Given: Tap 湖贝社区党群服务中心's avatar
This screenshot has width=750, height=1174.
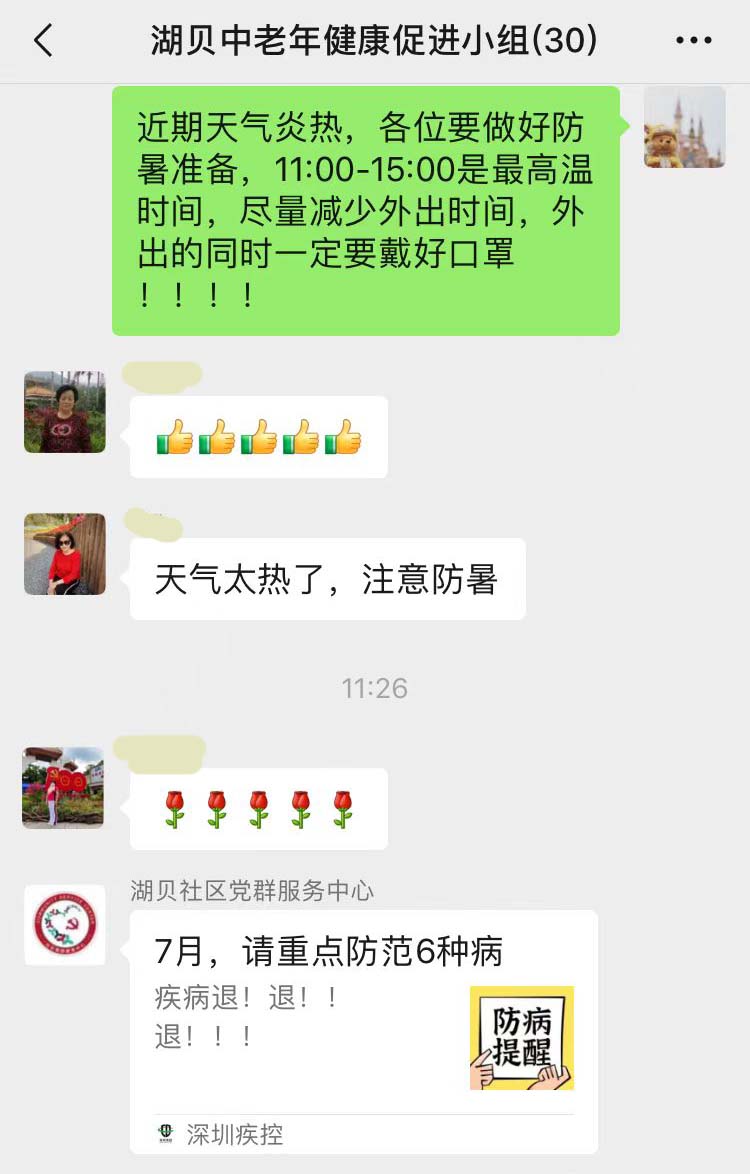Looking at the screenshot, I should [x=65, y=925].
